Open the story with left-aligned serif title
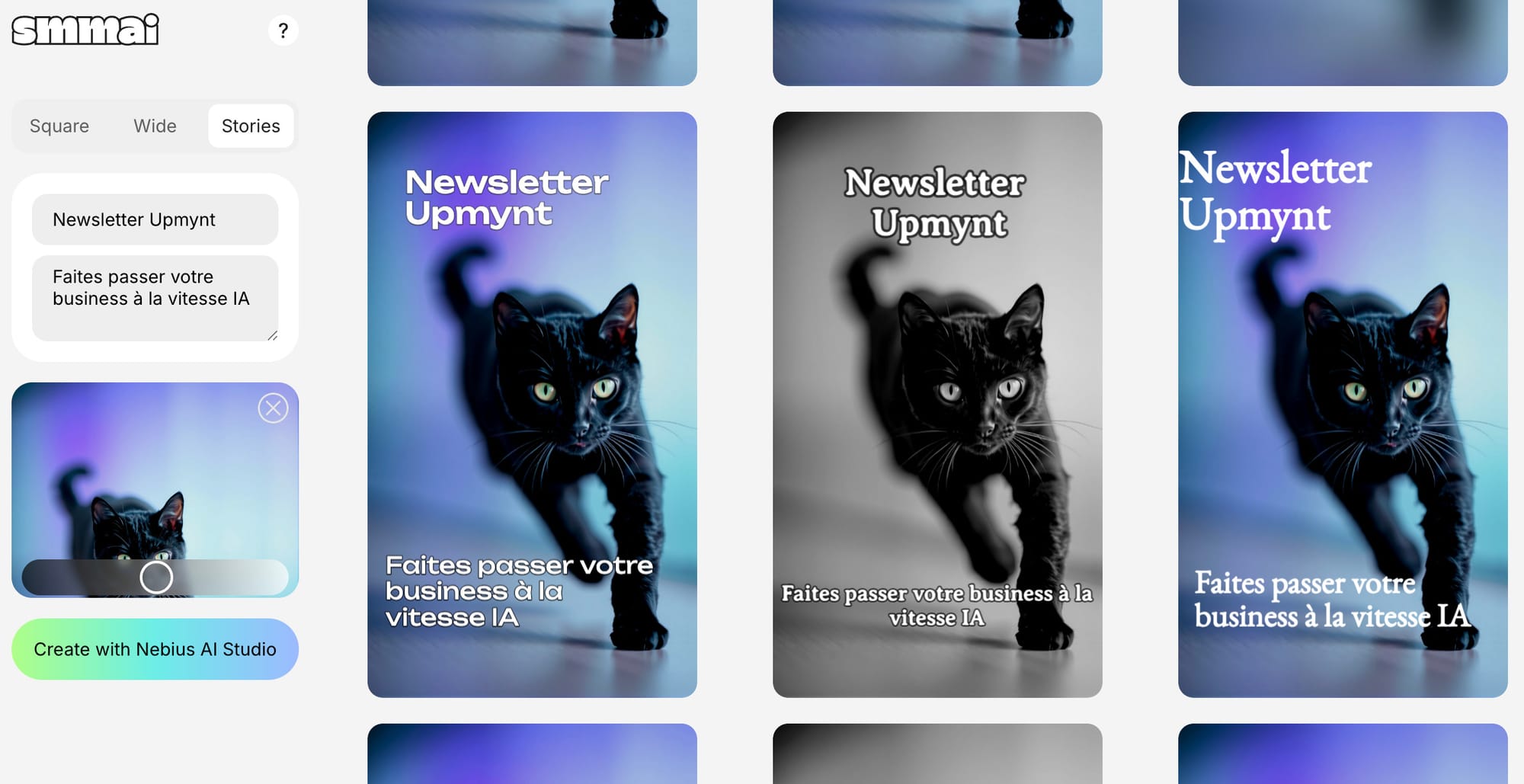The height and width of the screenshot is (784, 1524). click(1343, 405)
